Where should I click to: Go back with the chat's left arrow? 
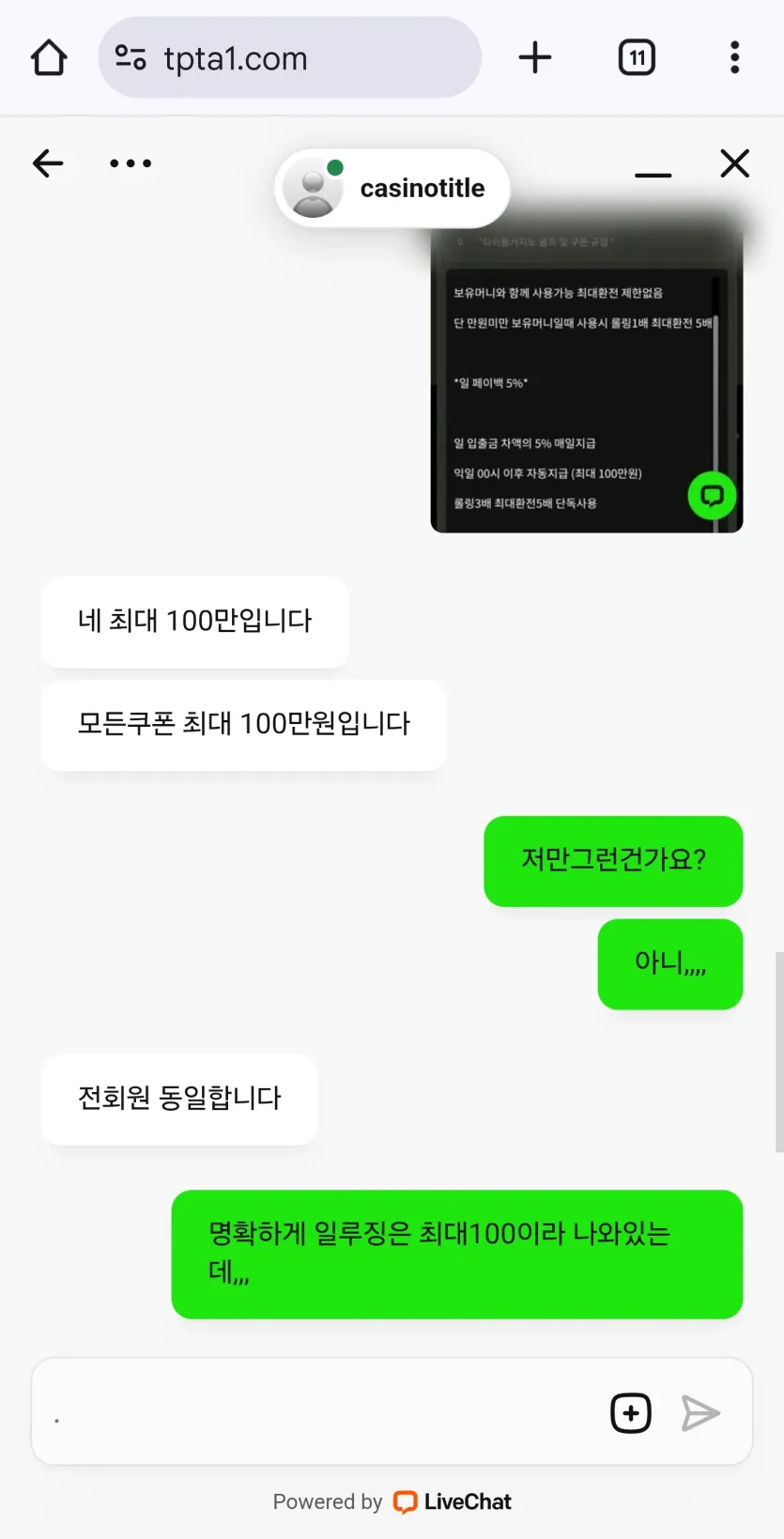pos(48,163)
